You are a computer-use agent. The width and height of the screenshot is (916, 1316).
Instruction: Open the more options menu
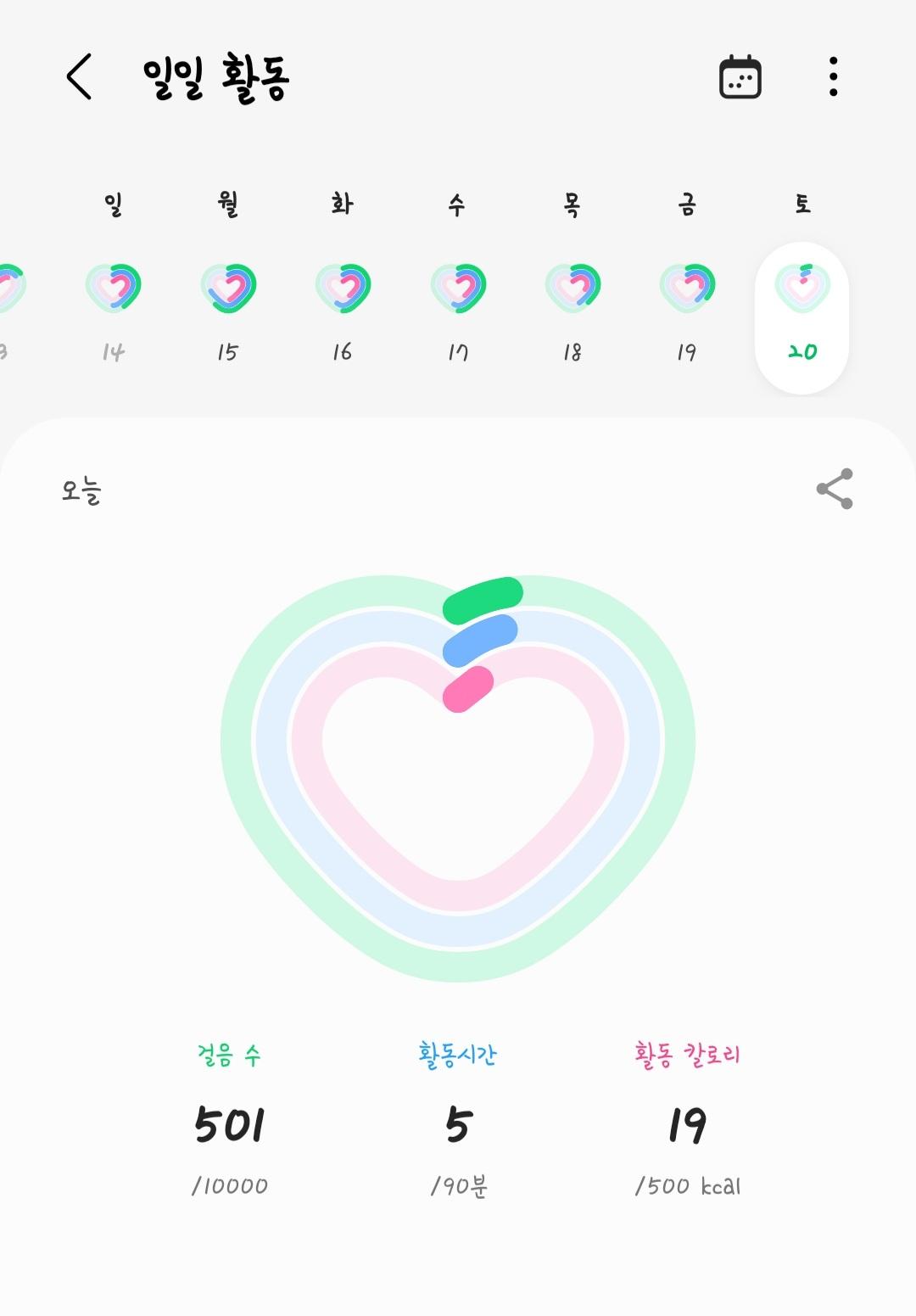pos(833,77)
